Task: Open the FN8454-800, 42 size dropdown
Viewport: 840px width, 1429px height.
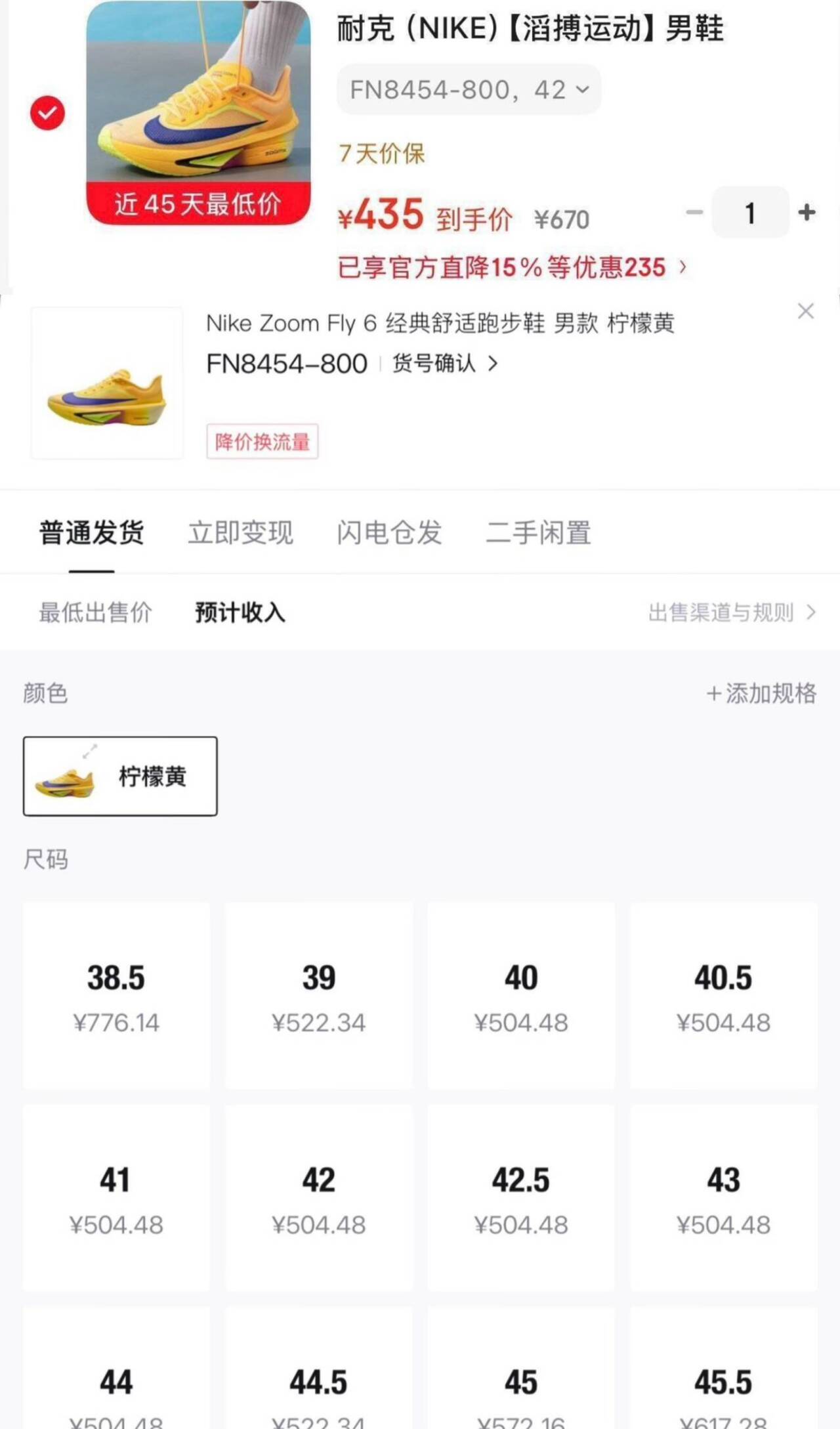Action: 469,89
